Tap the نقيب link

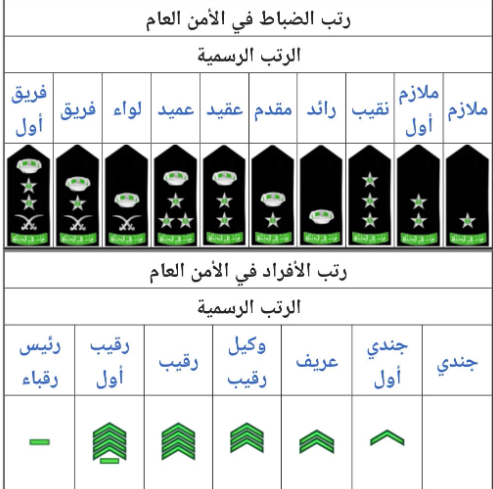[370, 110]
